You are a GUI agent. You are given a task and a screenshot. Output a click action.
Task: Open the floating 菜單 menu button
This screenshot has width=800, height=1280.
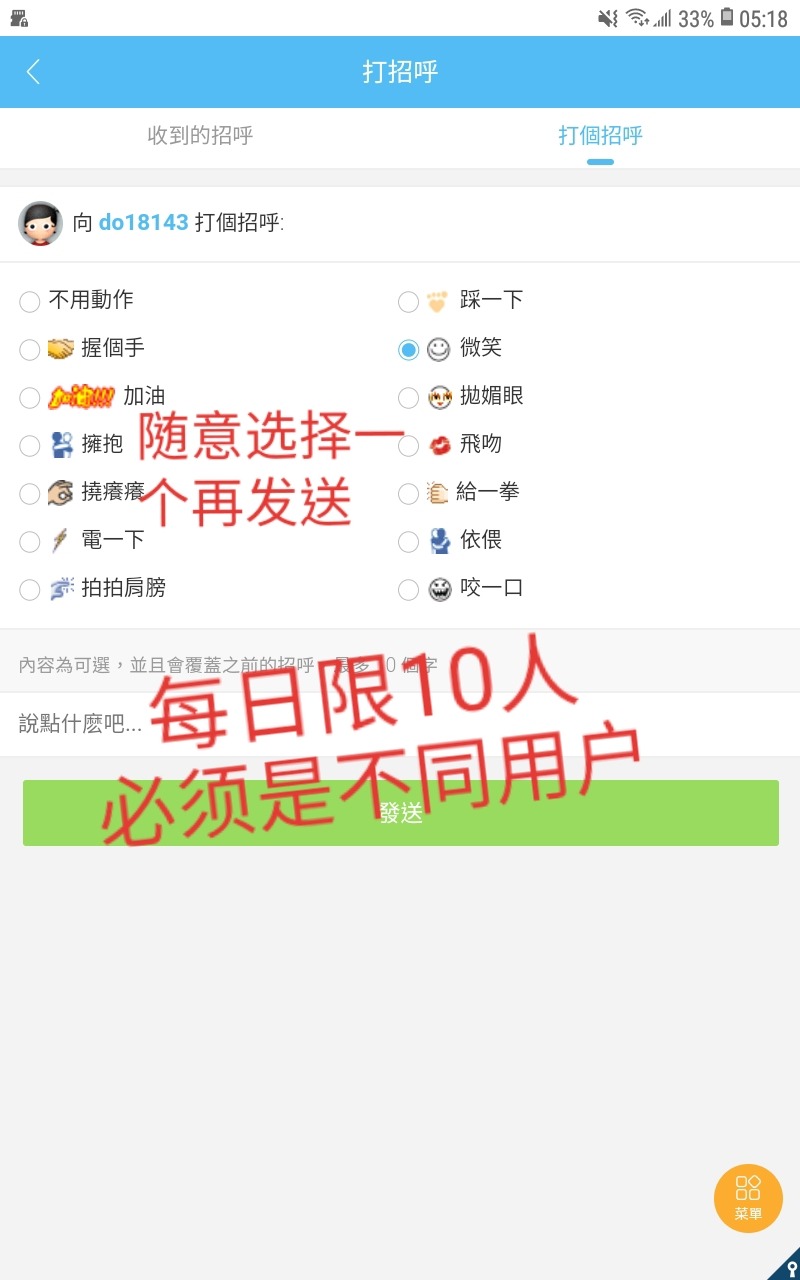(x=748, y=1198)
